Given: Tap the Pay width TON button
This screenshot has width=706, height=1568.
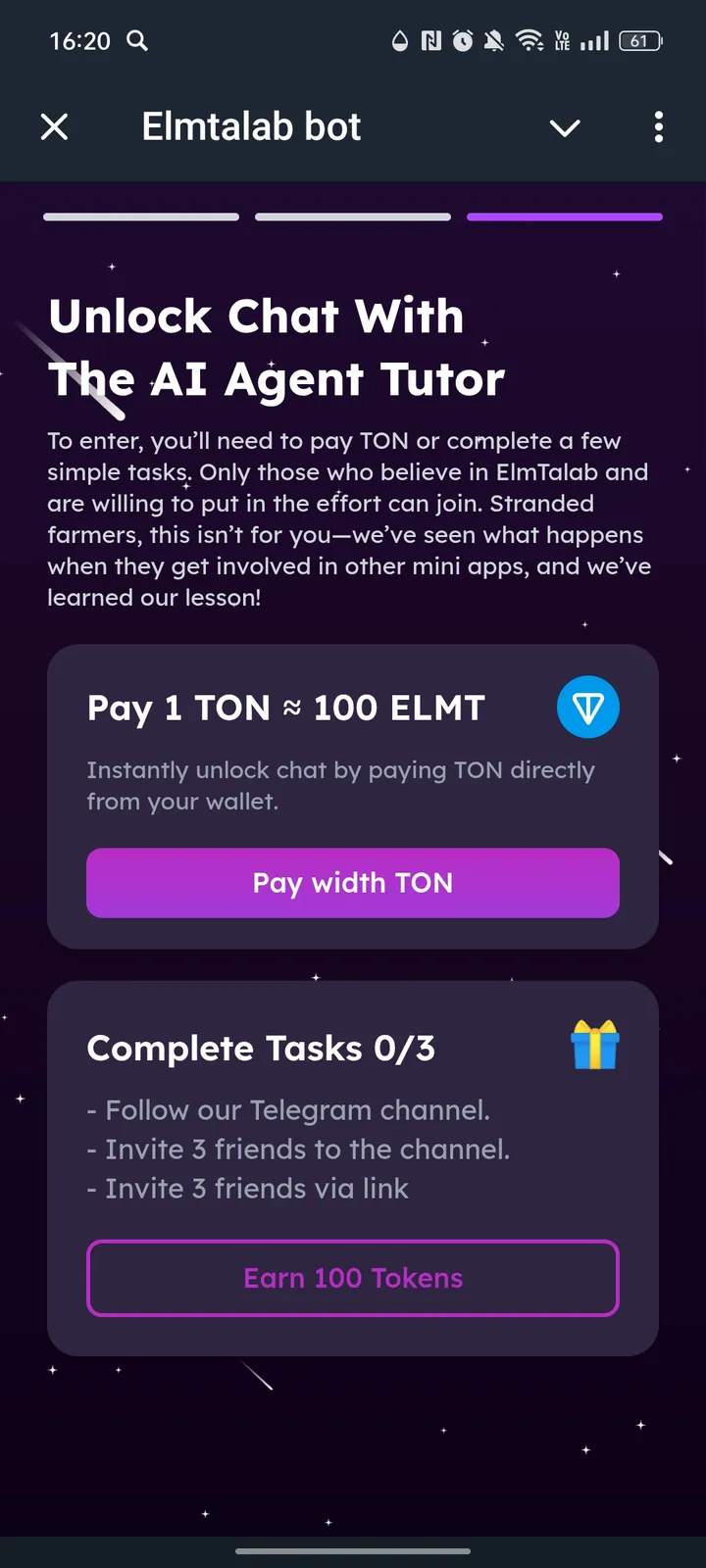Looking at the screenshot, I should coord(353,883).
